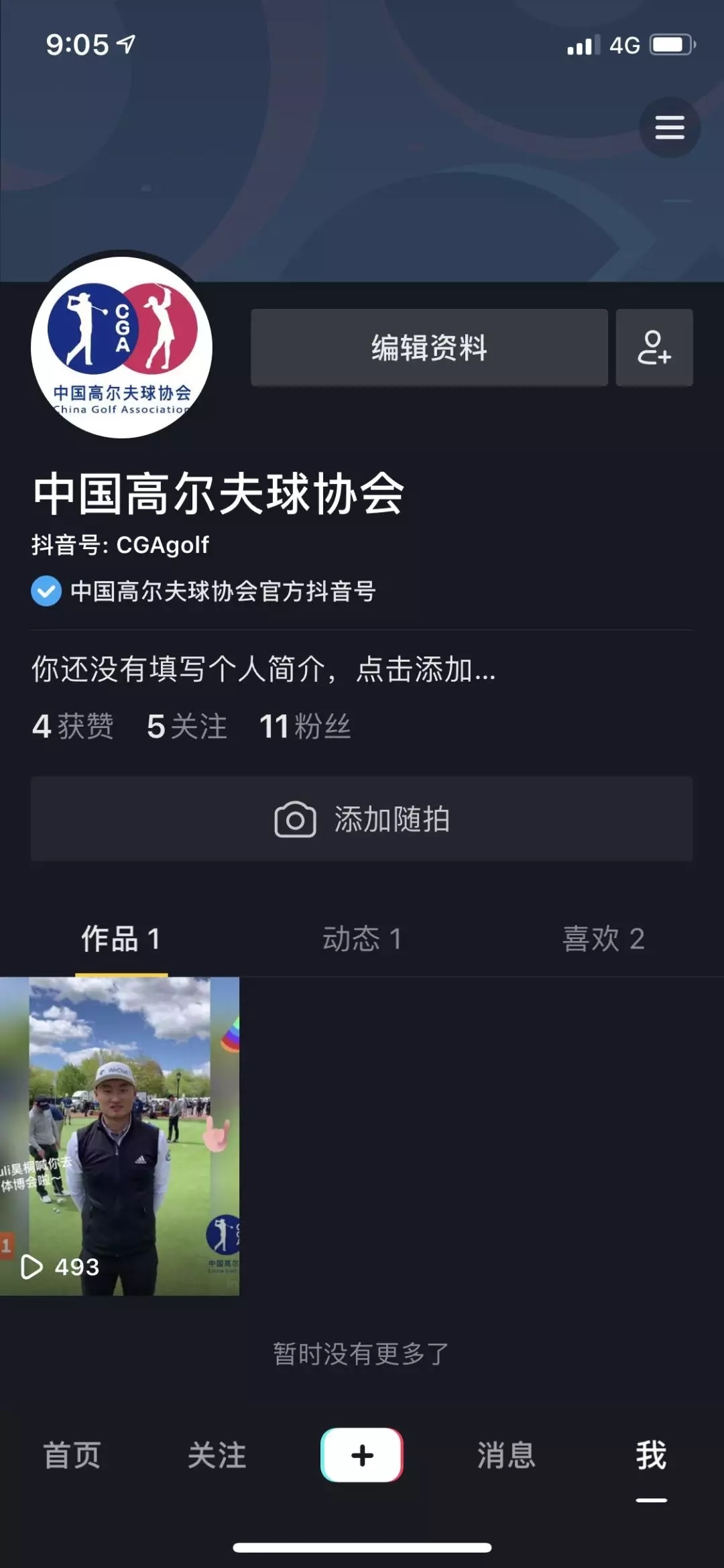Image resolution: width=724 pixels, height=1568 pixels.
Task: Switch to the 作品 tab
Action: pos(121,939)
